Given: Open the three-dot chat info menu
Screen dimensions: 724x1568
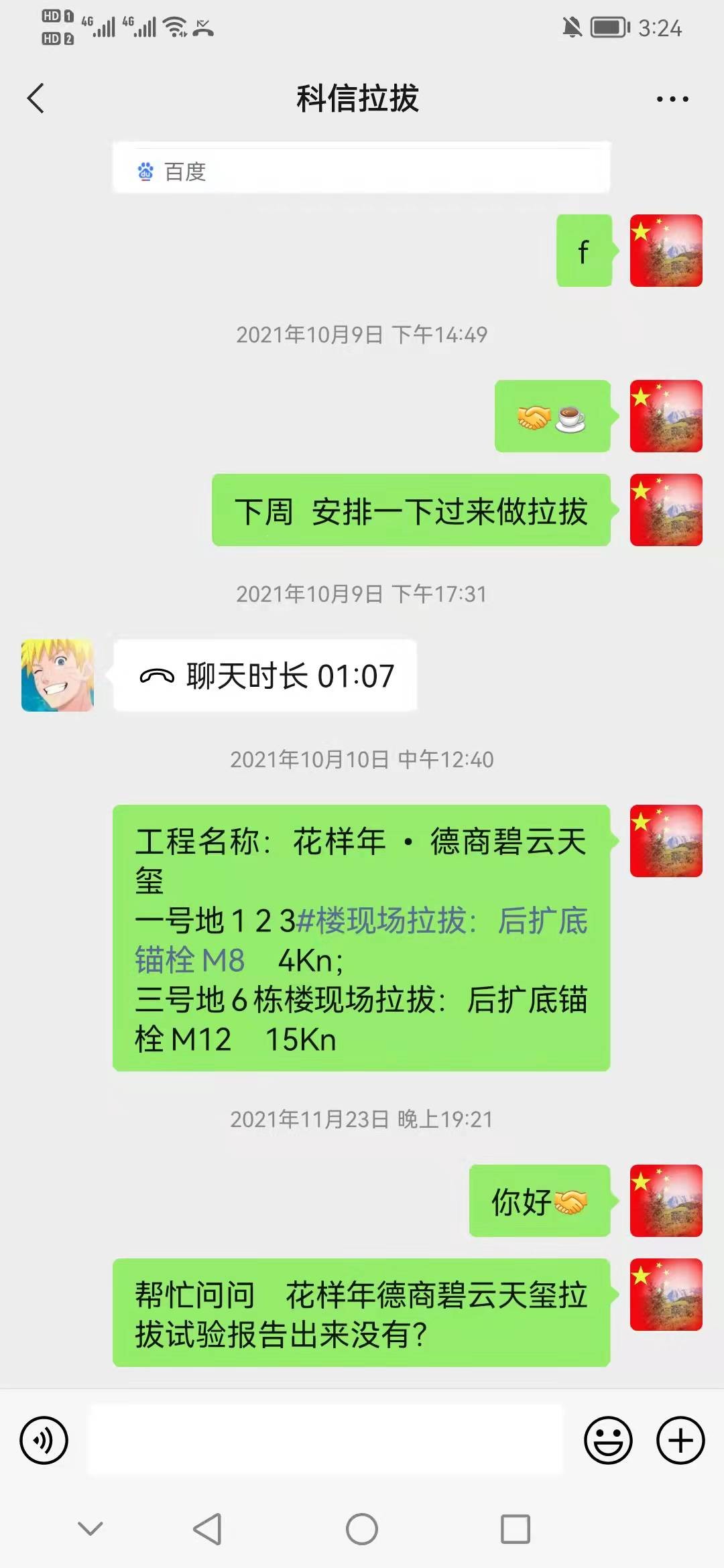Looking at the screenshot, I should click(x=672, y=99).
